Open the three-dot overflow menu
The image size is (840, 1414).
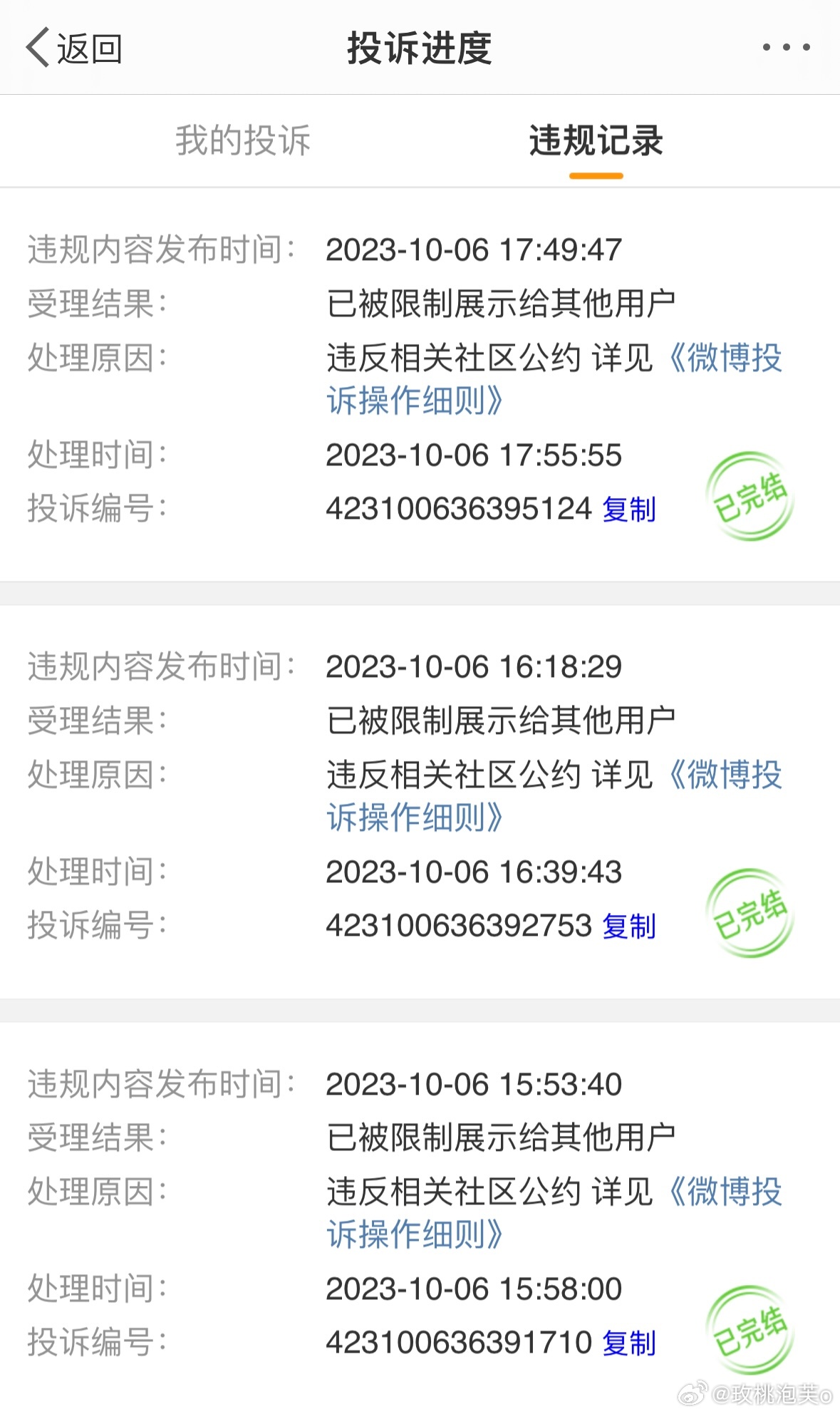point(786,48)
